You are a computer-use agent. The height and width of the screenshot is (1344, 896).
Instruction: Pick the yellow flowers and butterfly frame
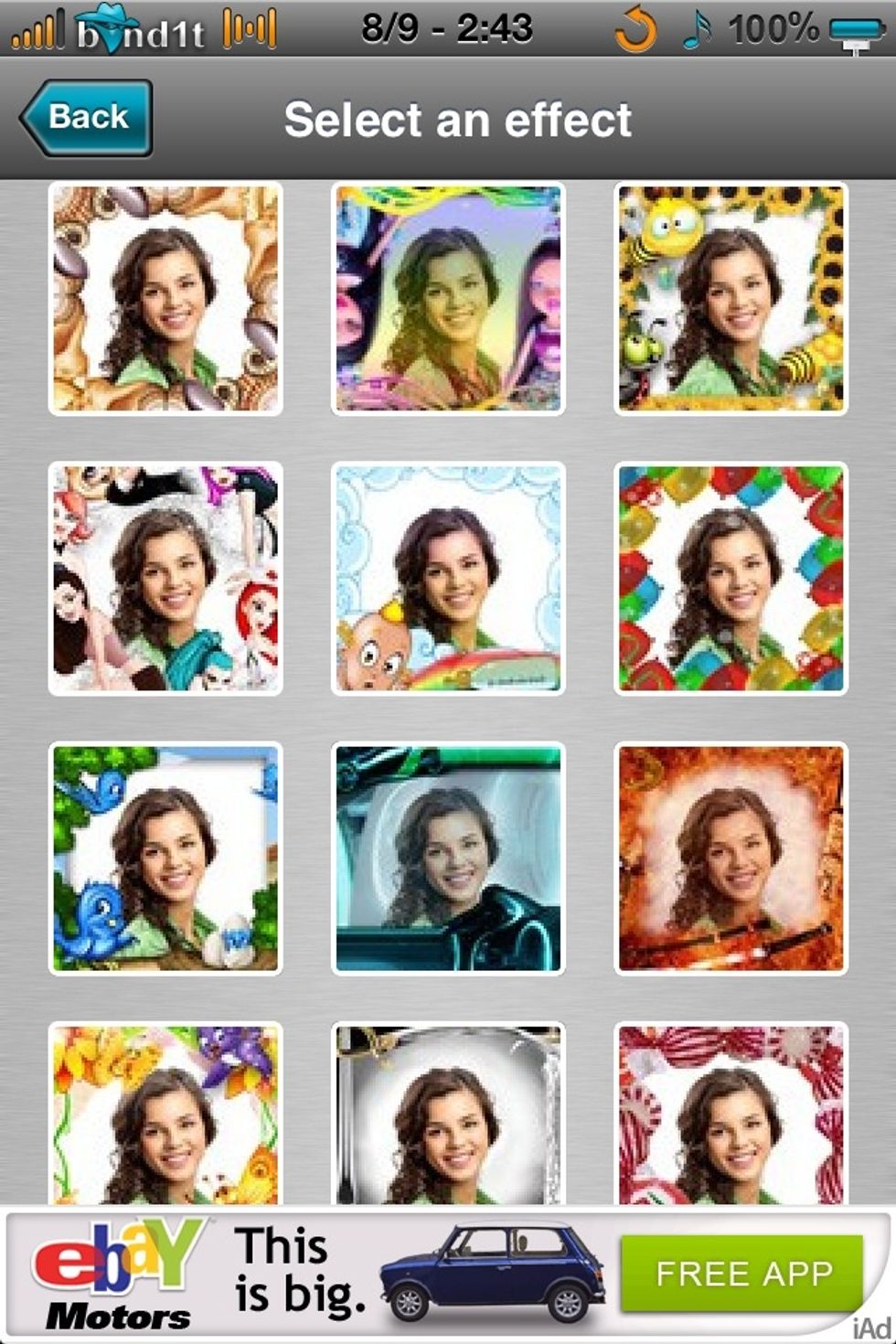pos(165,1113)
